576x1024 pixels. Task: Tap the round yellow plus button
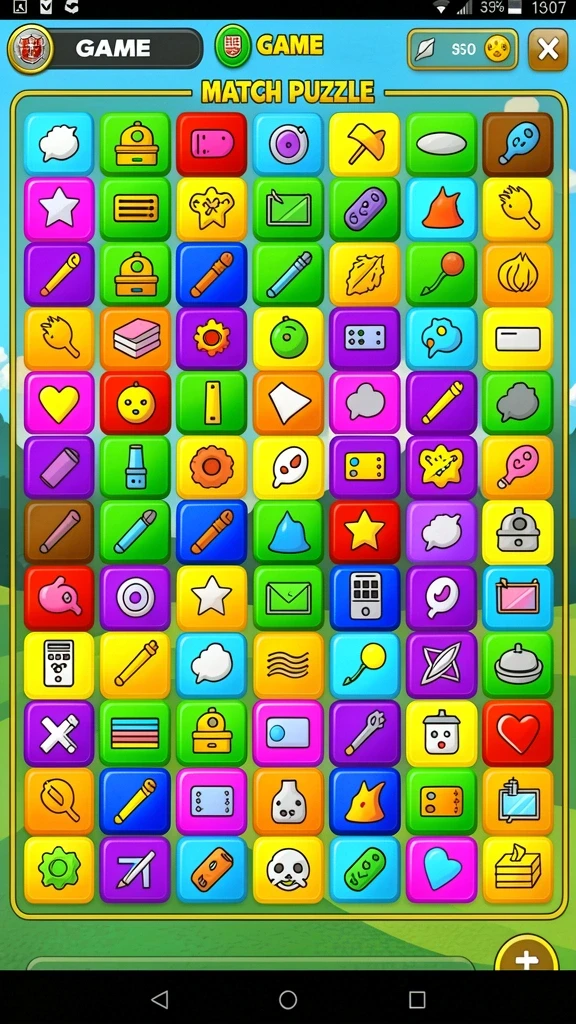[526, 954]
